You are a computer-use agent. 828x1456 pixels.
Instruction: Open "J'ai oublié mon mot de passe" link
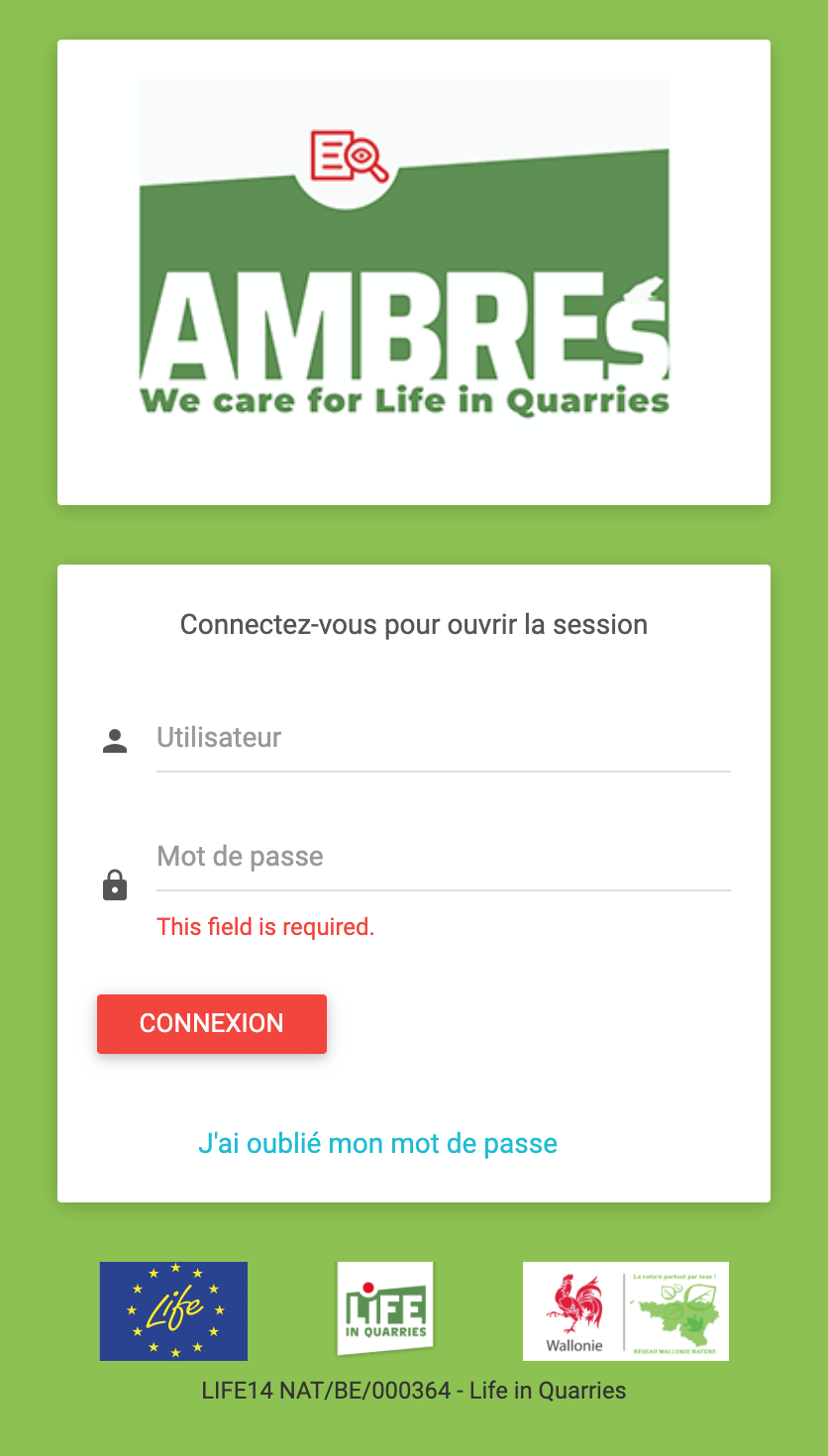pyautogui.click(x=377, y=1143)
